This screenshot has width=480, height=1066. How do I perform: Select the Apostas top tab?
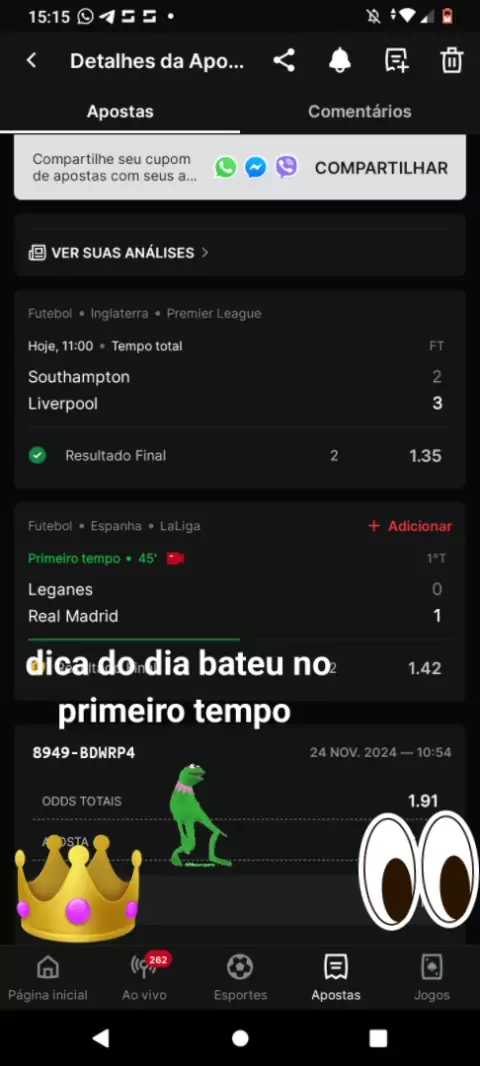120,111
